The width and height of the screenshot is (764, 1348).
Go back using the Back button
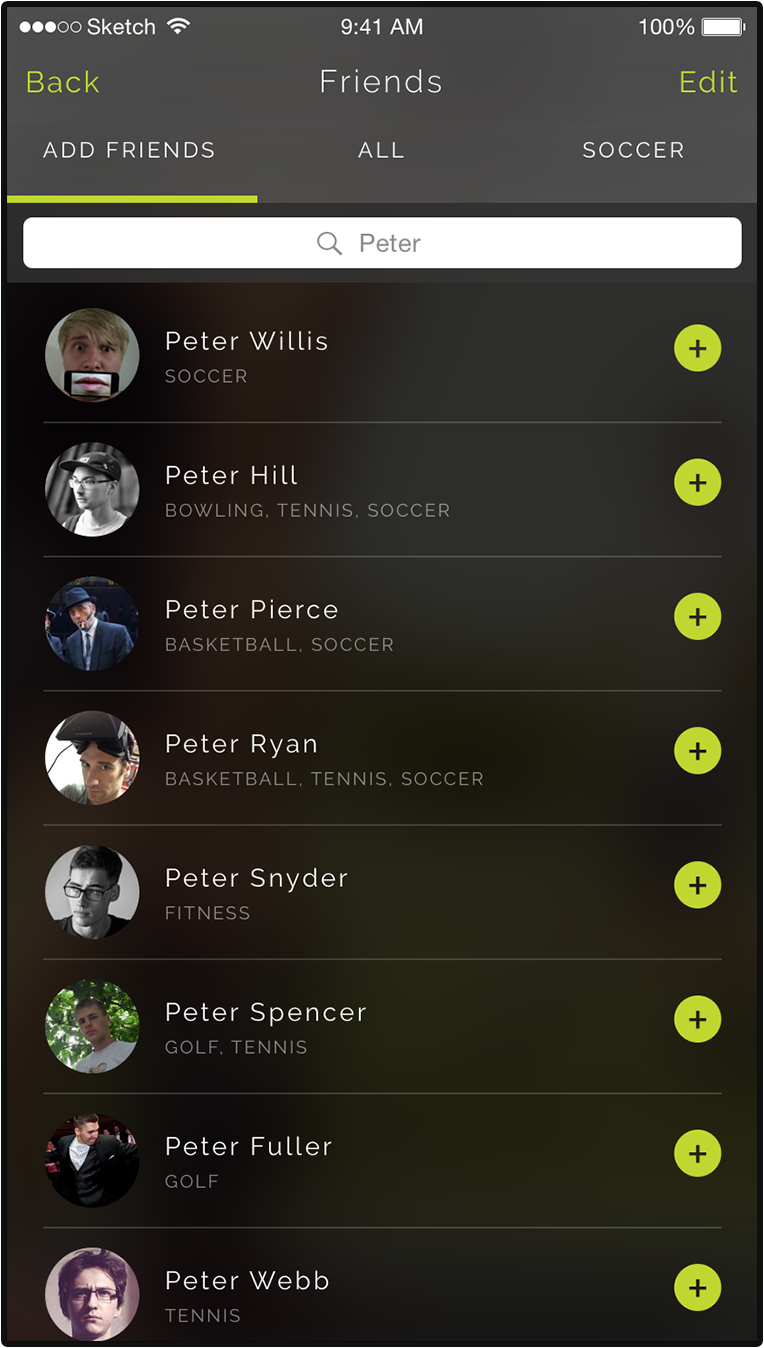62,82
